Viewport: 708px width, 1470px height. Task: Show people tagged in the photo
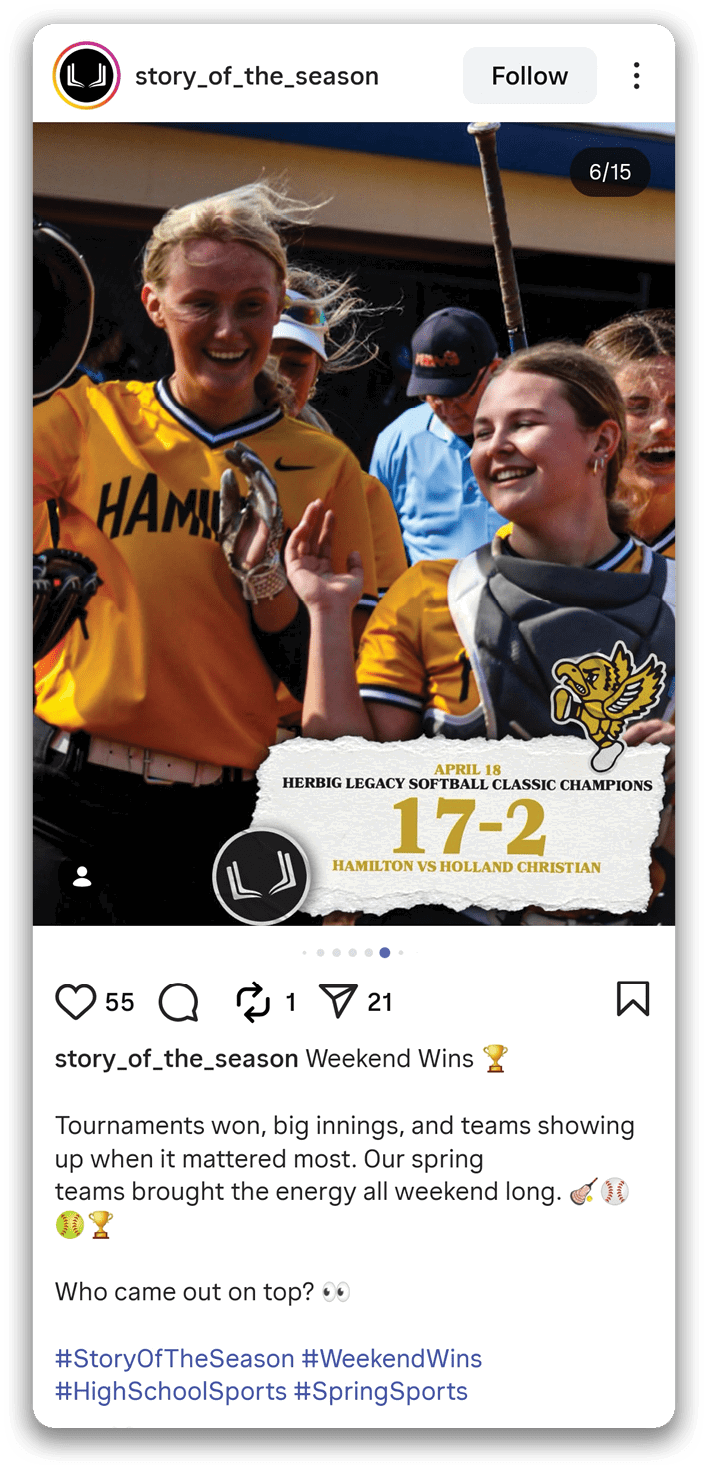click(83, 877)
